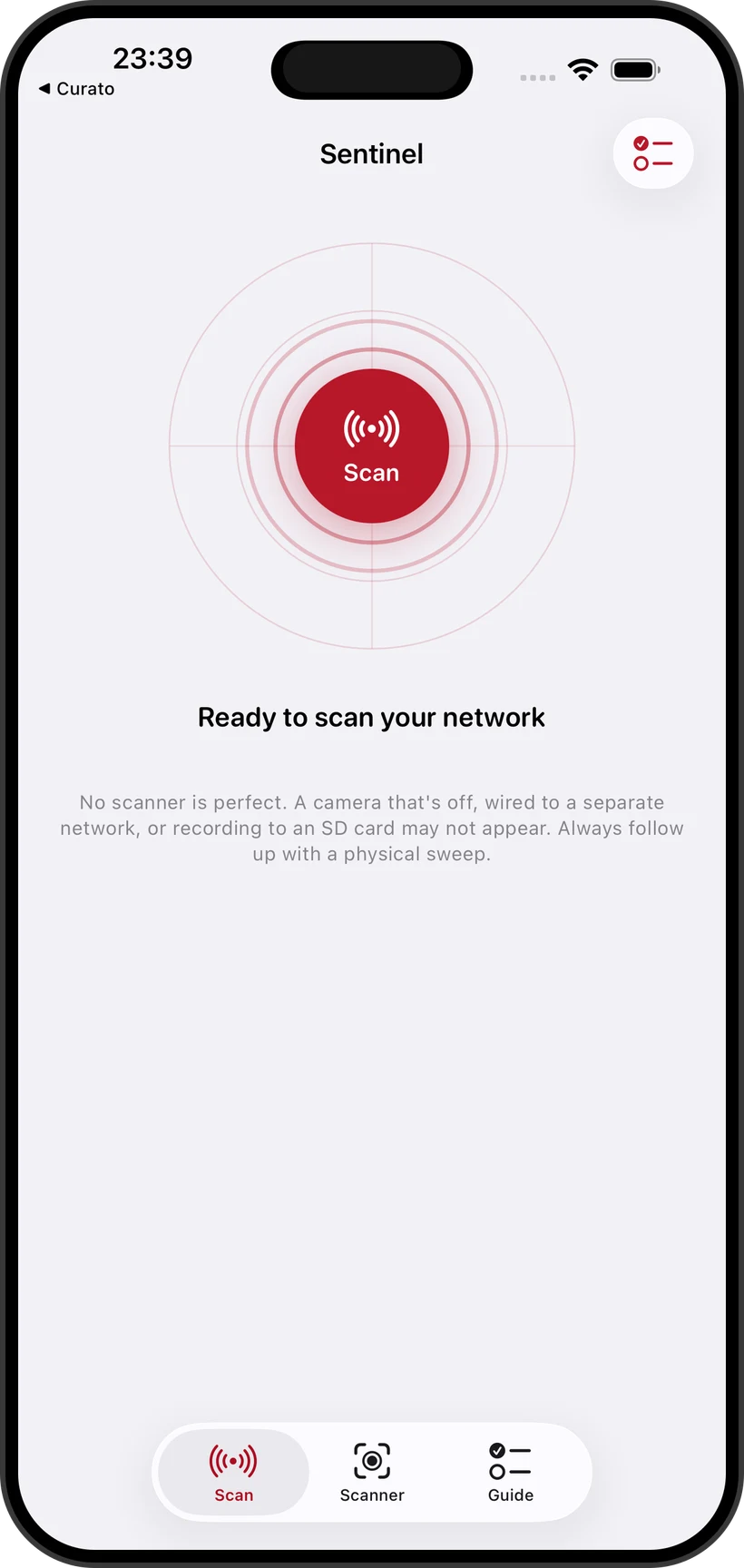Open the Guide tab
Viewport: 744px width, 1568px height.
pyautogui.click(x=511, y=1472)
